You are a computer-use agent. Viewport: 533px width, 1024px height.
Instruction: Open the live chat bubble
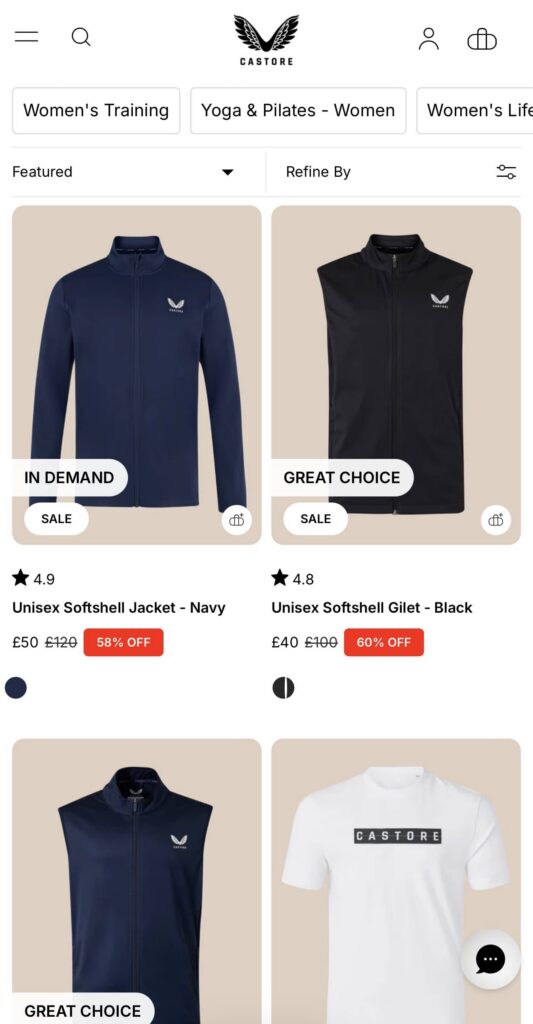491,959
